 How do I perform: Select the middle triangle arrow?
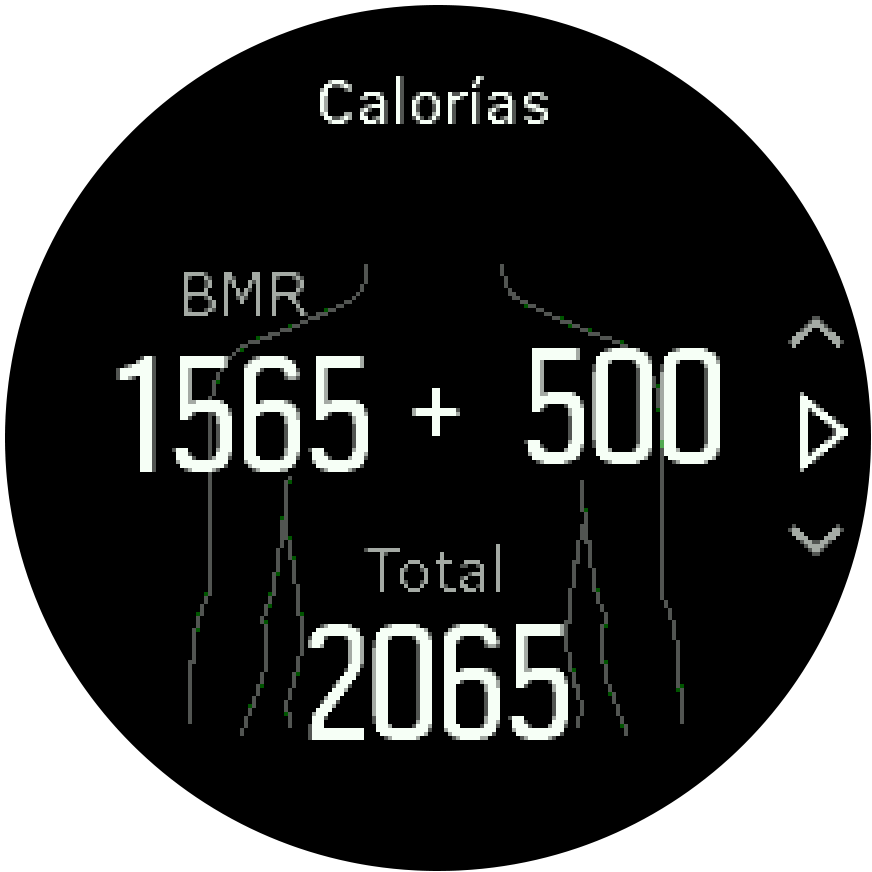(x=822, y=433)
